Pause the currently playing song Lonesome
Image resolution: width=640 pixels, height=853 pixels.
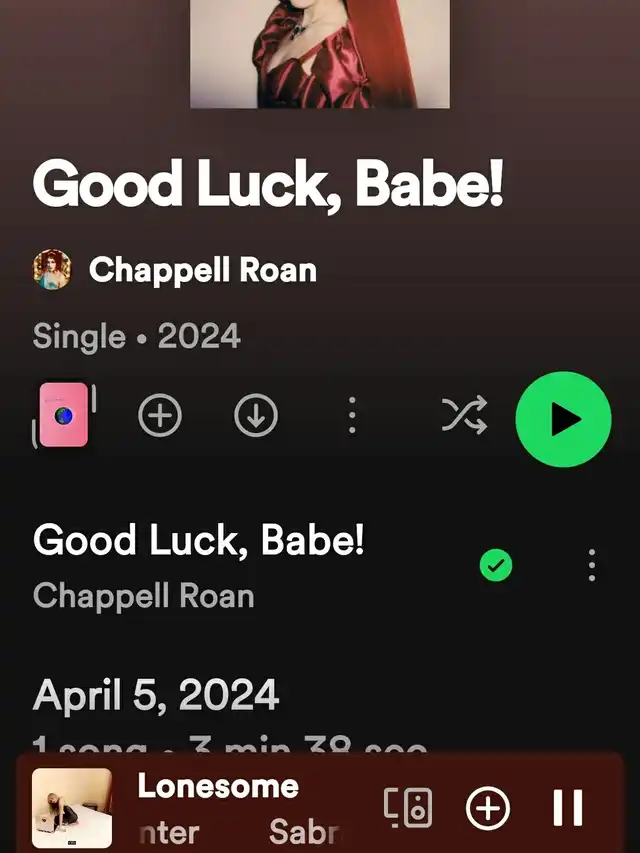(x=568, y=807)
